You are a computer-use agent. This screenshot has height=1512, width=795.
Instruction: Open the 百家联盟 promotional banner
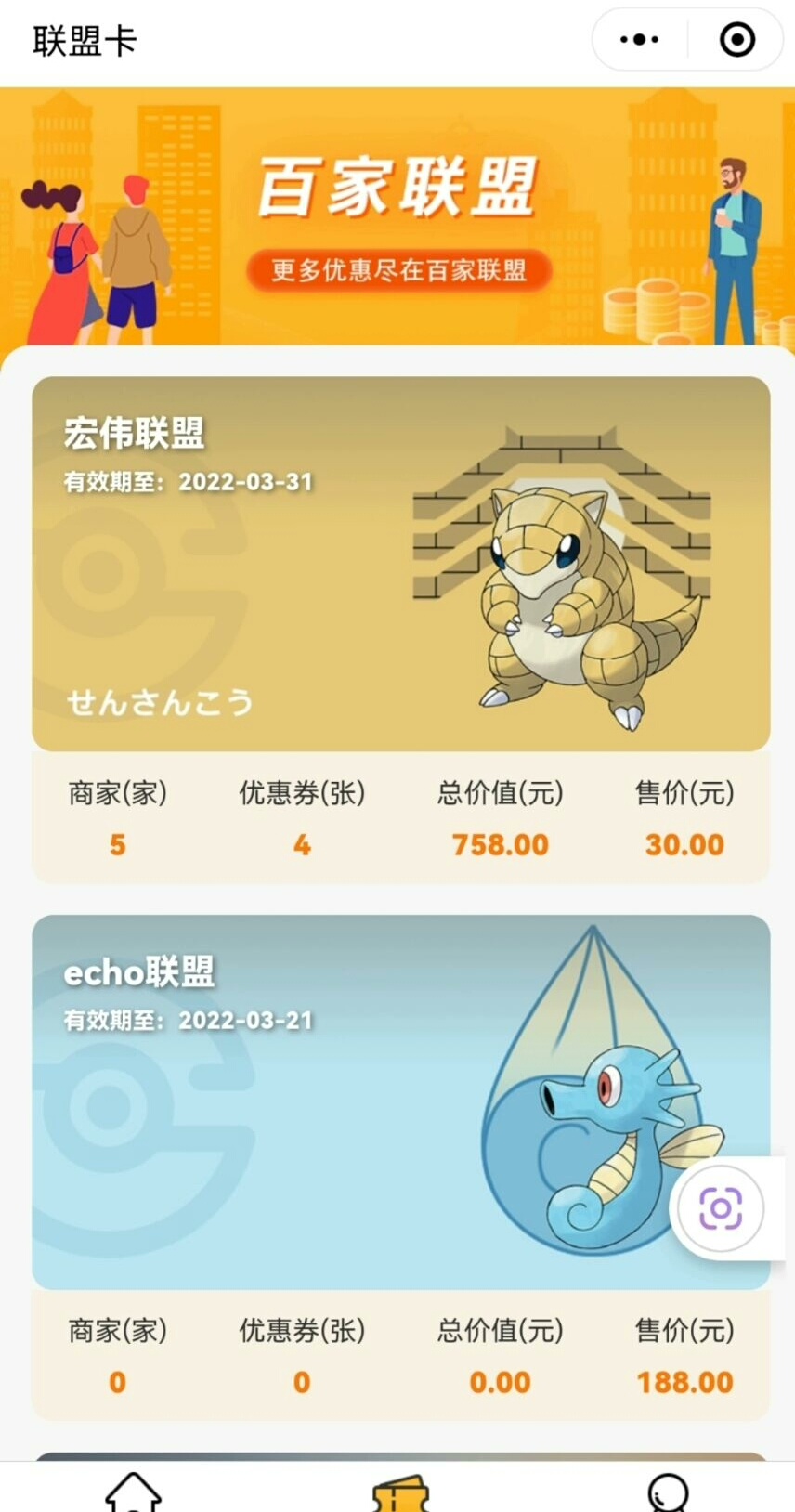click(397, 218)
